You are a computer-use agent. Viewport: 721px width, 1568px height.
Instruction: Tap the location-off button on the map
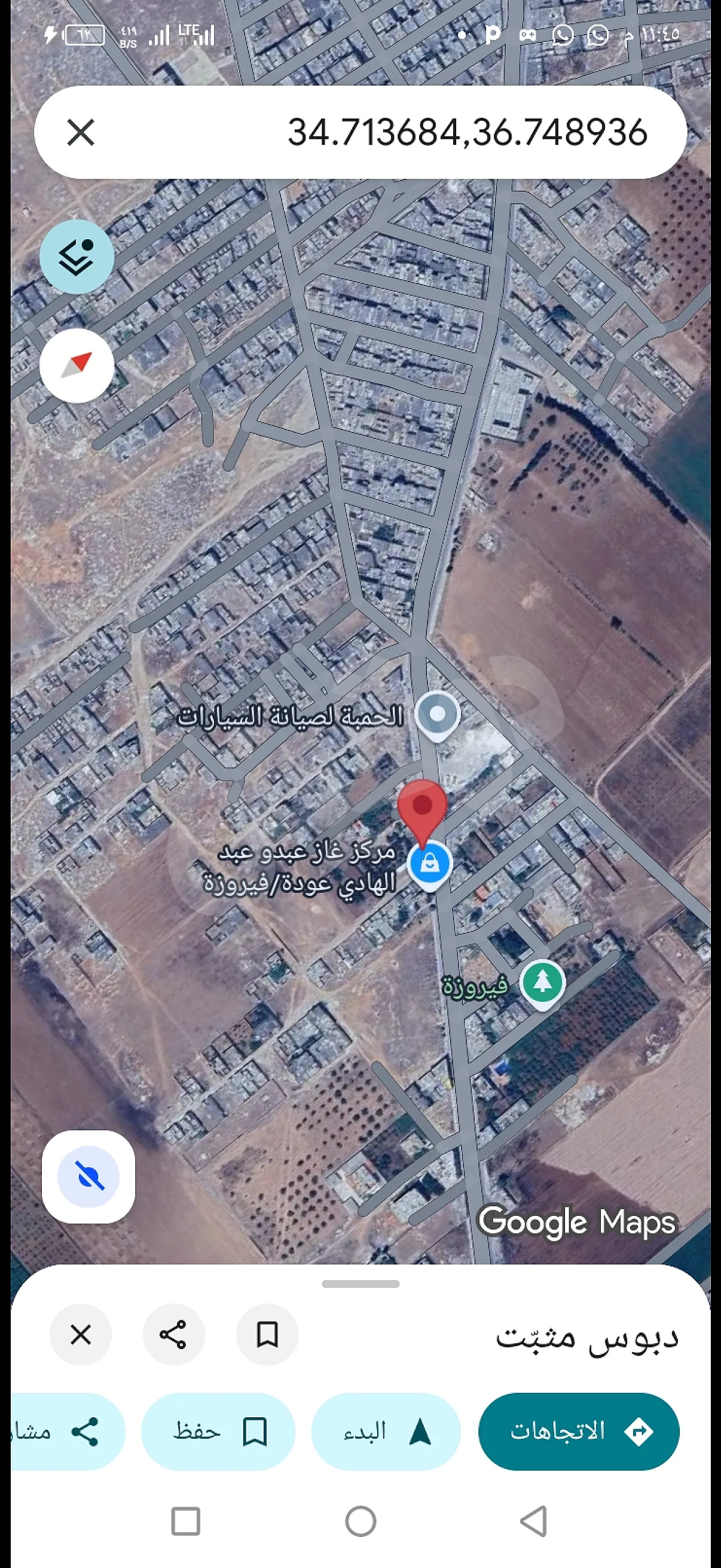pyautogui.click(x=89, y=1176)
